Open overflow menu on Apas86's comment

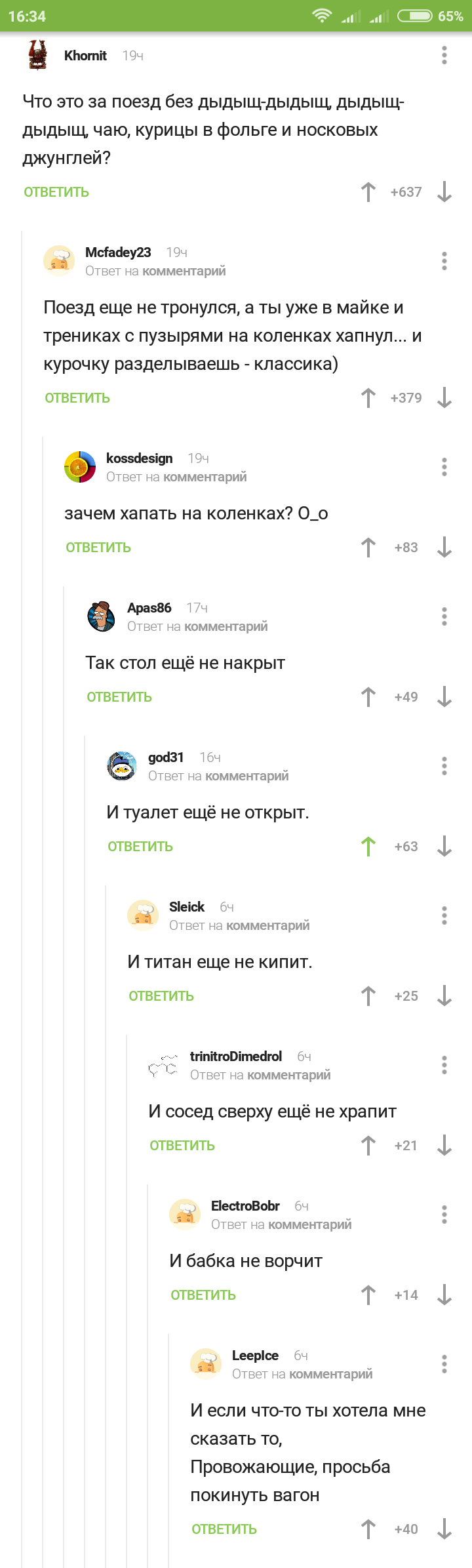(444, 616)
